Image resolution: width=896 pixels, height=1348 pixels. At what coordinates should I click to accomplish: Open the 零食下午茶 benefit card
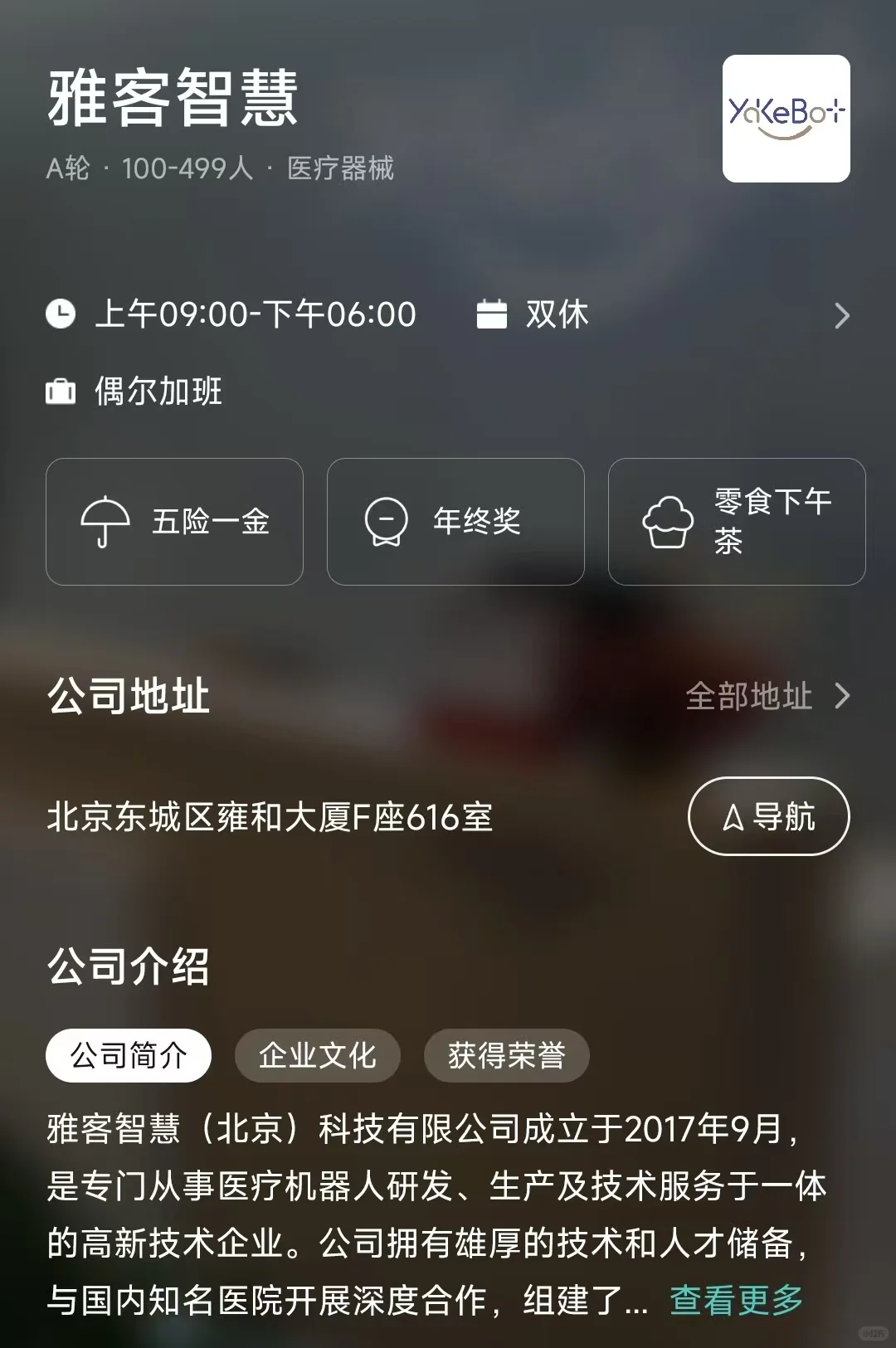point(737,522)
